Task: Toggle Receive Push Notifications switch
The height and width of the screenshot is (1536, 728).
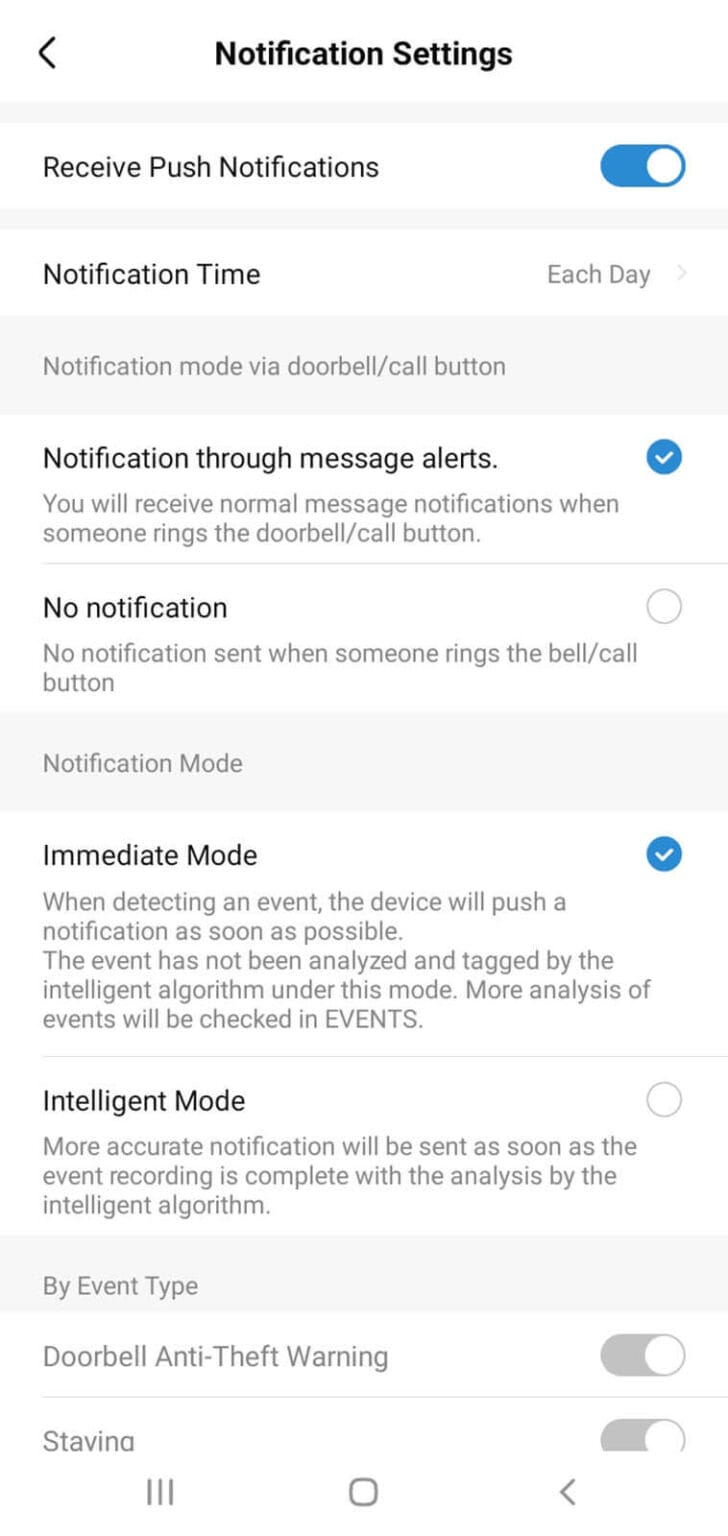Action: point(642,167)
